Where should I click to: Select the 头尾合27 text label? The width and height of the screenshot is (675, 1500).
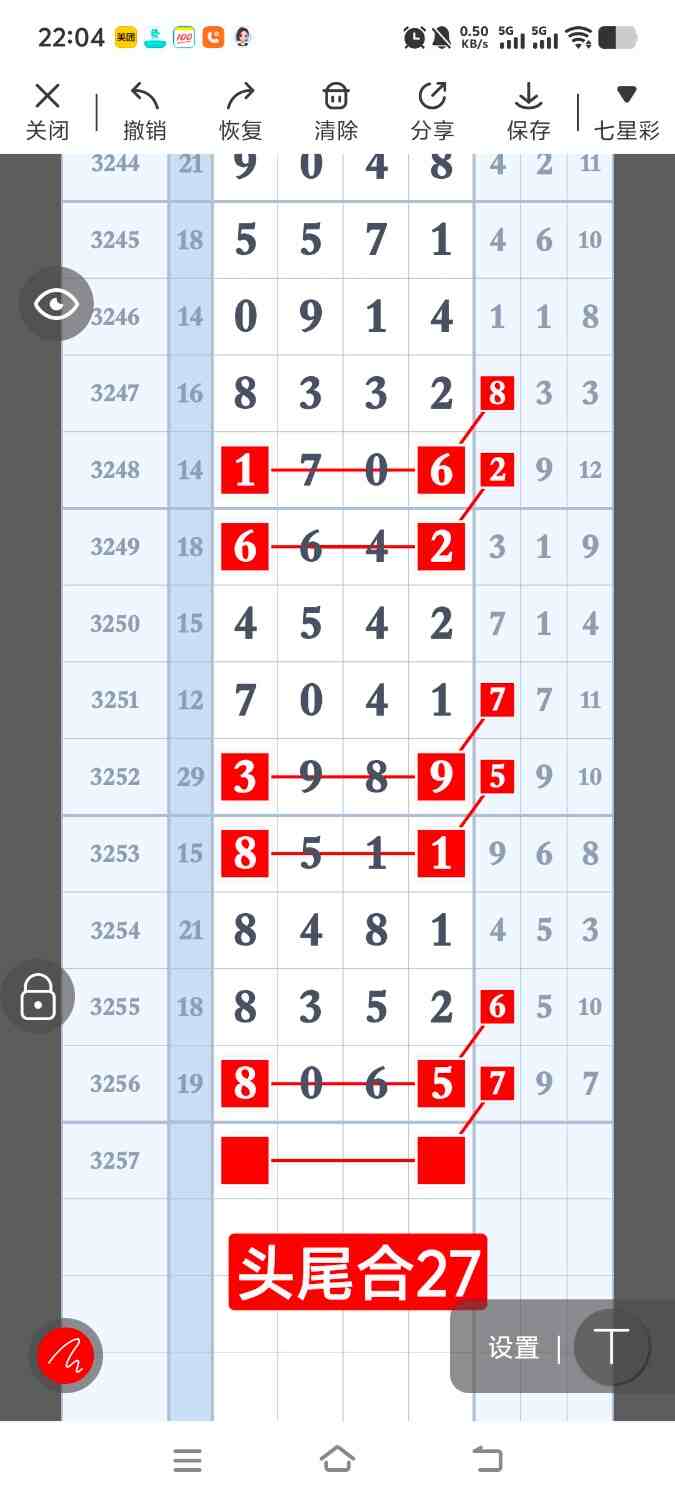pyautogui.click(x=357, y=1272)
